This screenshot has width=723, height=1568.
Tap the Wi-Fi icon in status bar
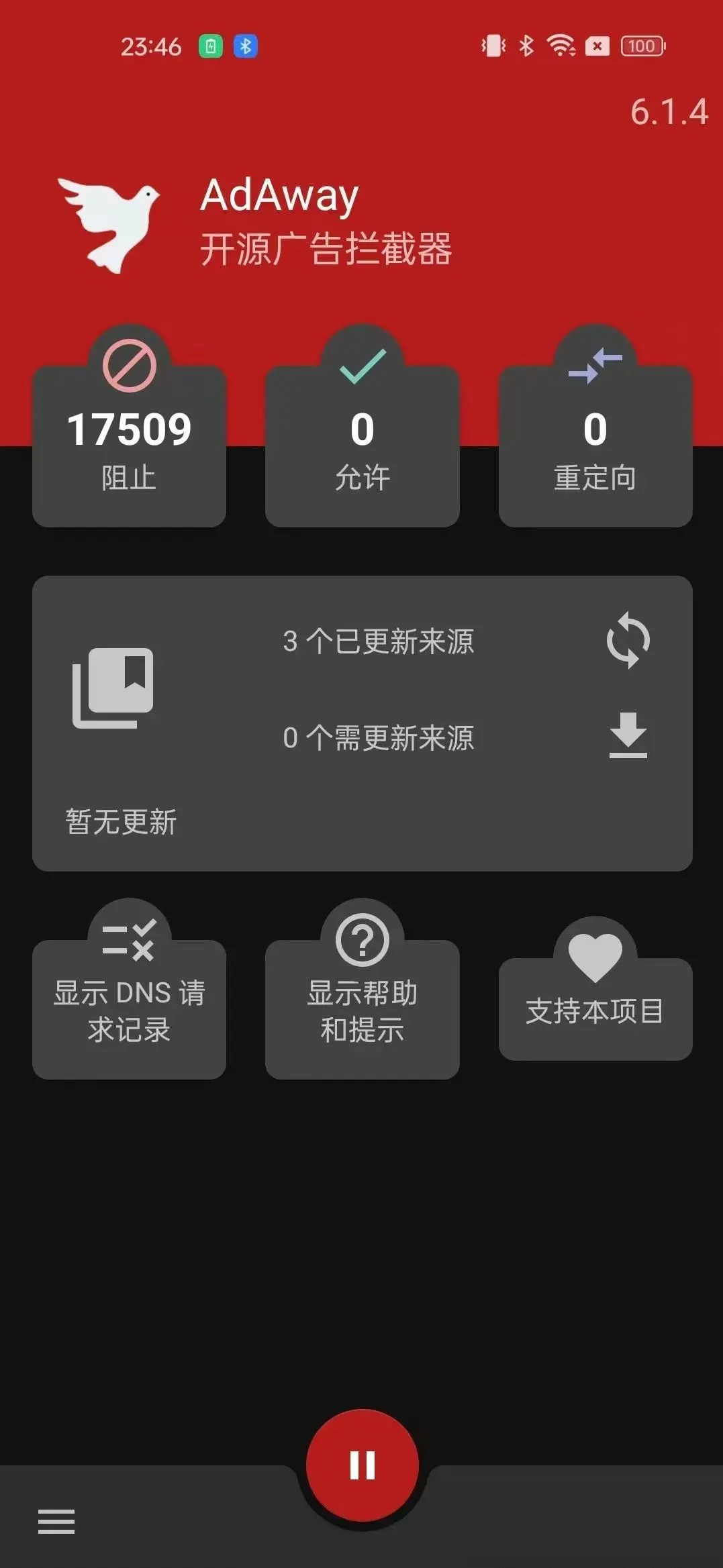pyautogui.click(x=559, y=46)
